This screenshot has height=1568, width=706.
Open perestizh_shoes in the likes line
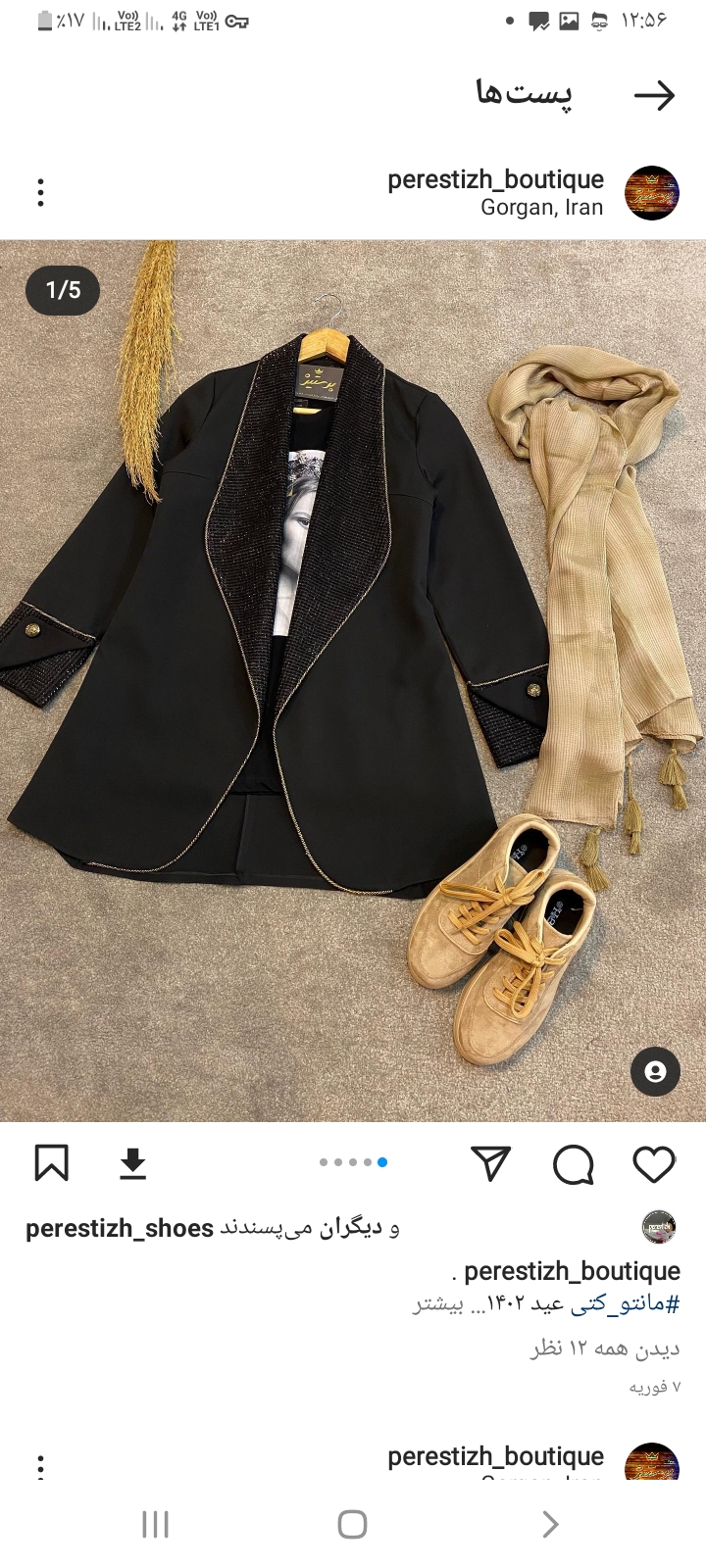[120, 1228]
